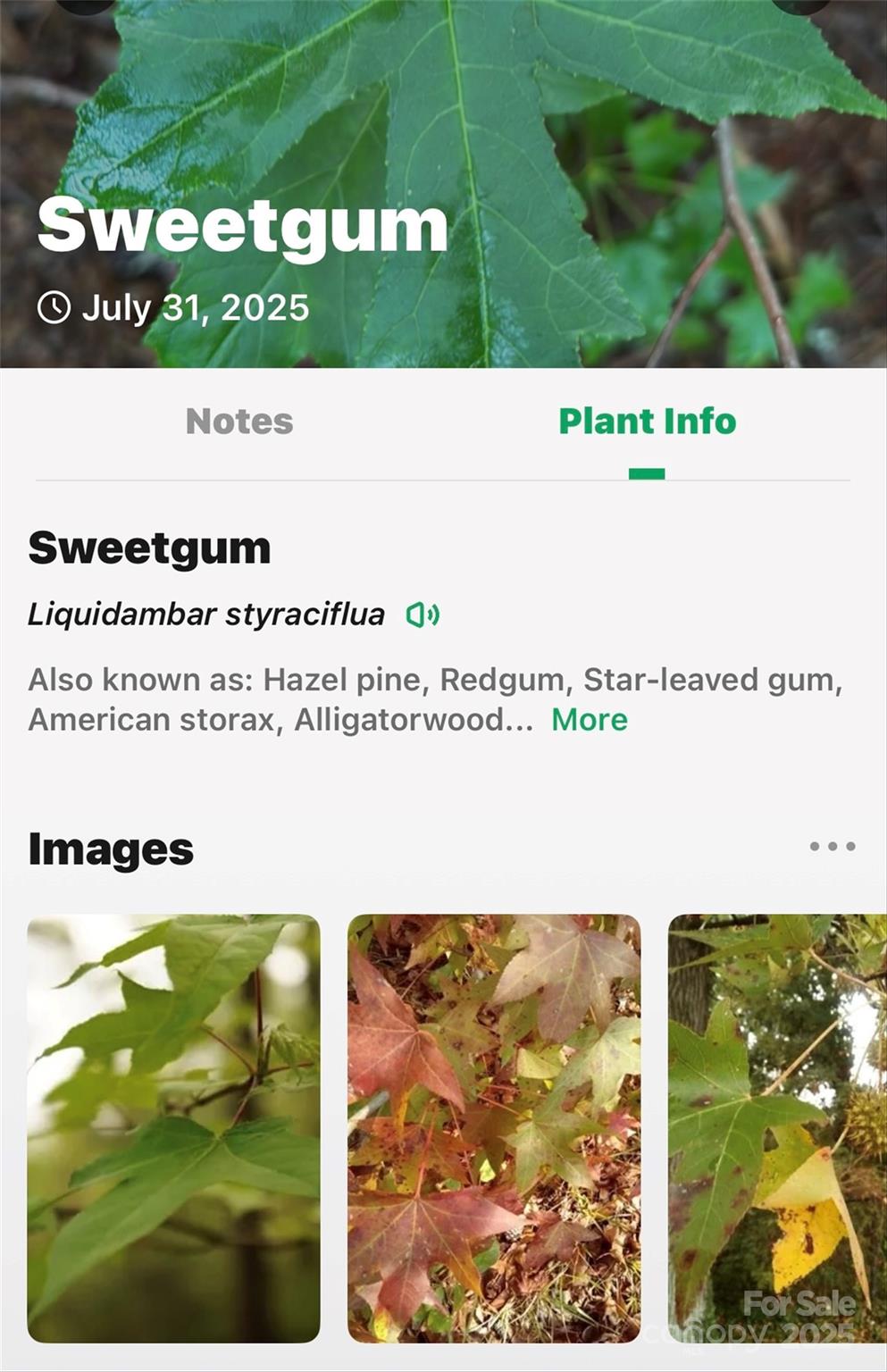
Task: Open the red autumn leaves photo
Action: pos(494,1127)
